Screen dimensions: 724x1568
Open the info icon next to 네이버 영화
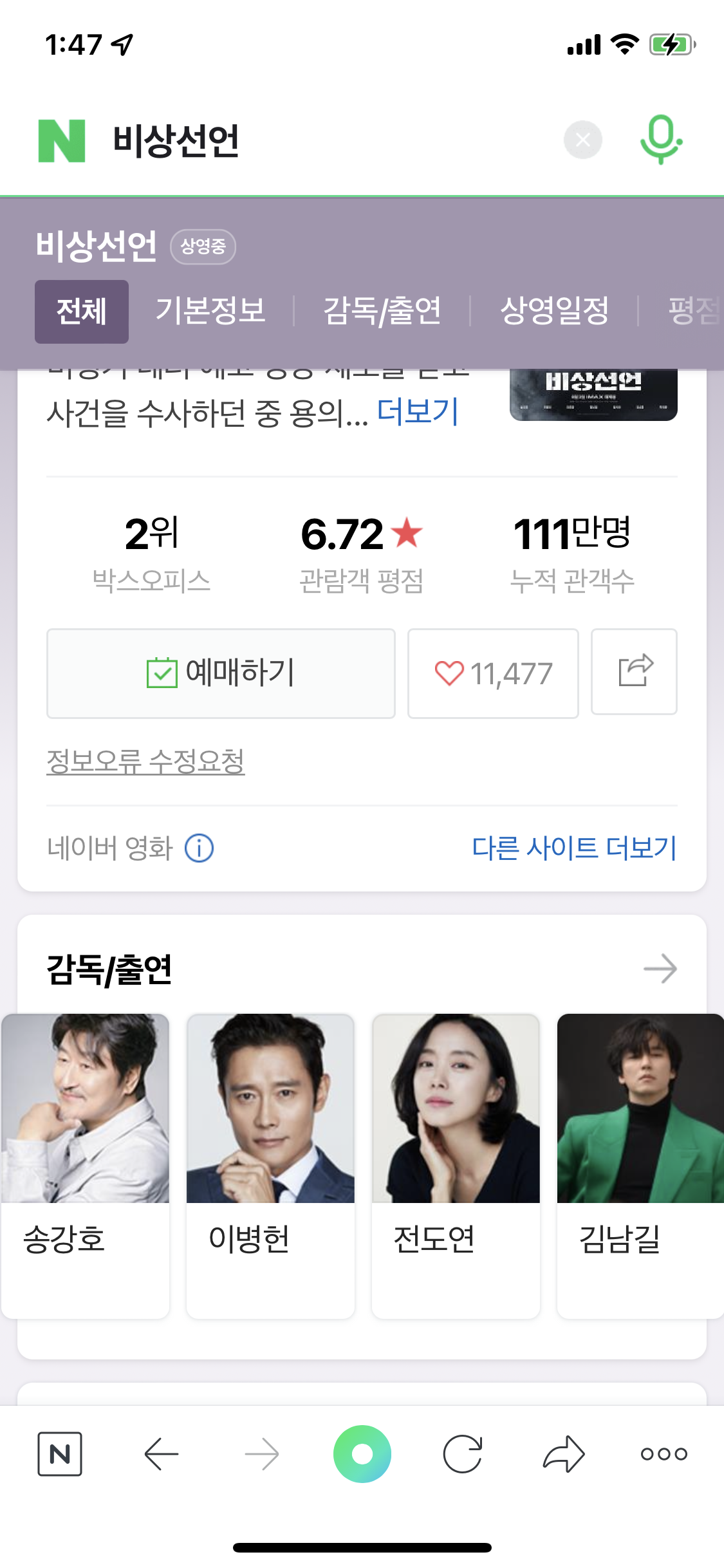tap(200, 848)
